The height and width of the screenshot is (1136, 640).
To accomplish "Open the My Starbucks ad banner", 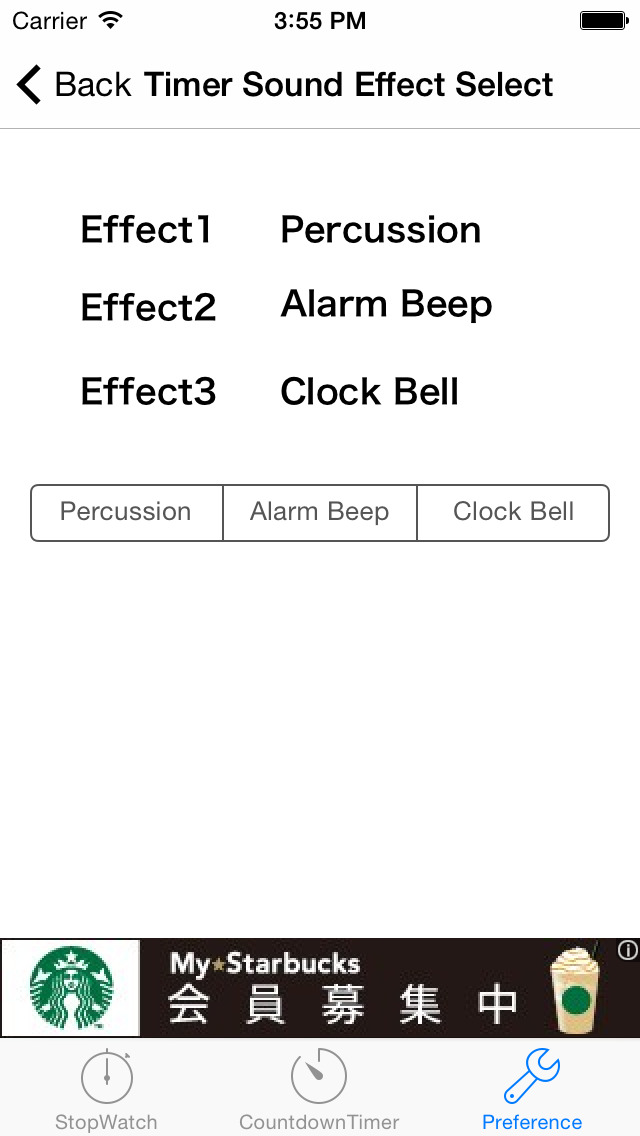I will [x=320, y=988].
